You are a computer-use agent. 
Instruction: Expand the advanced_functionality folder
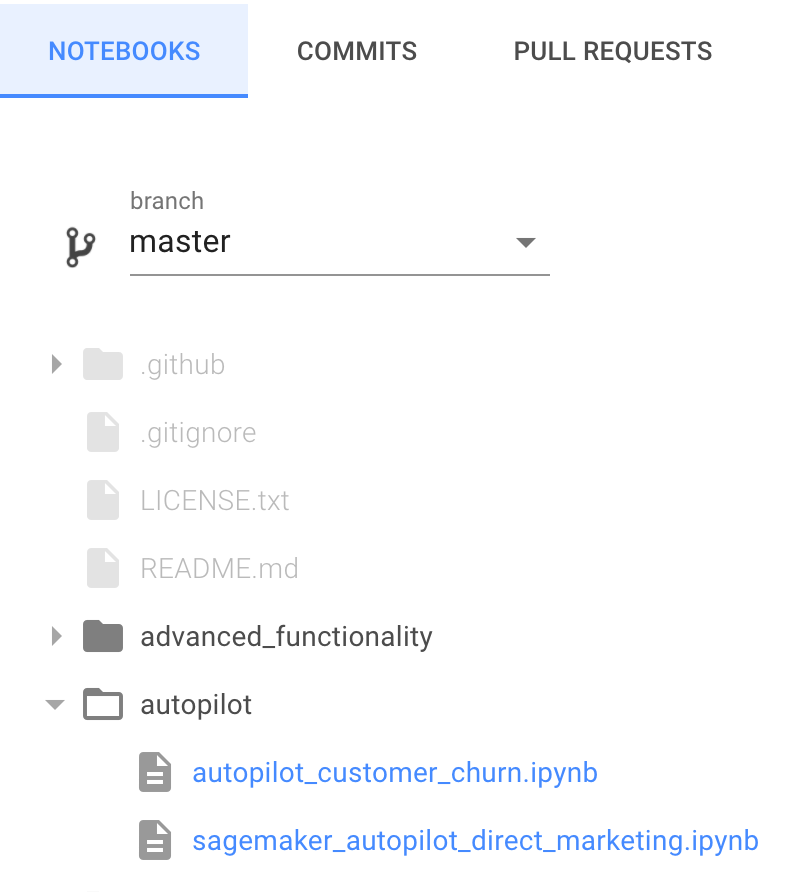[x=56, y=636]
